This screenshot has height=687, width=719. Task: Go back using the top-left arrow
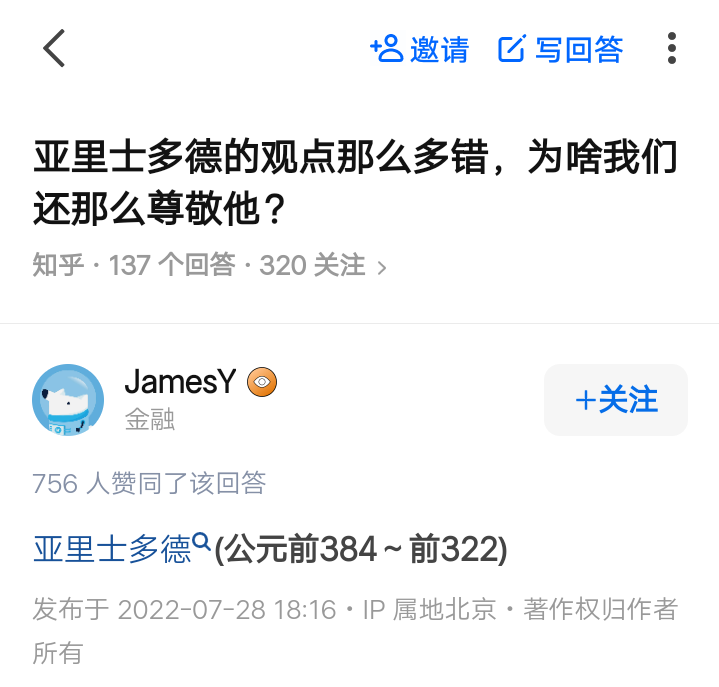tap(54, 48)
